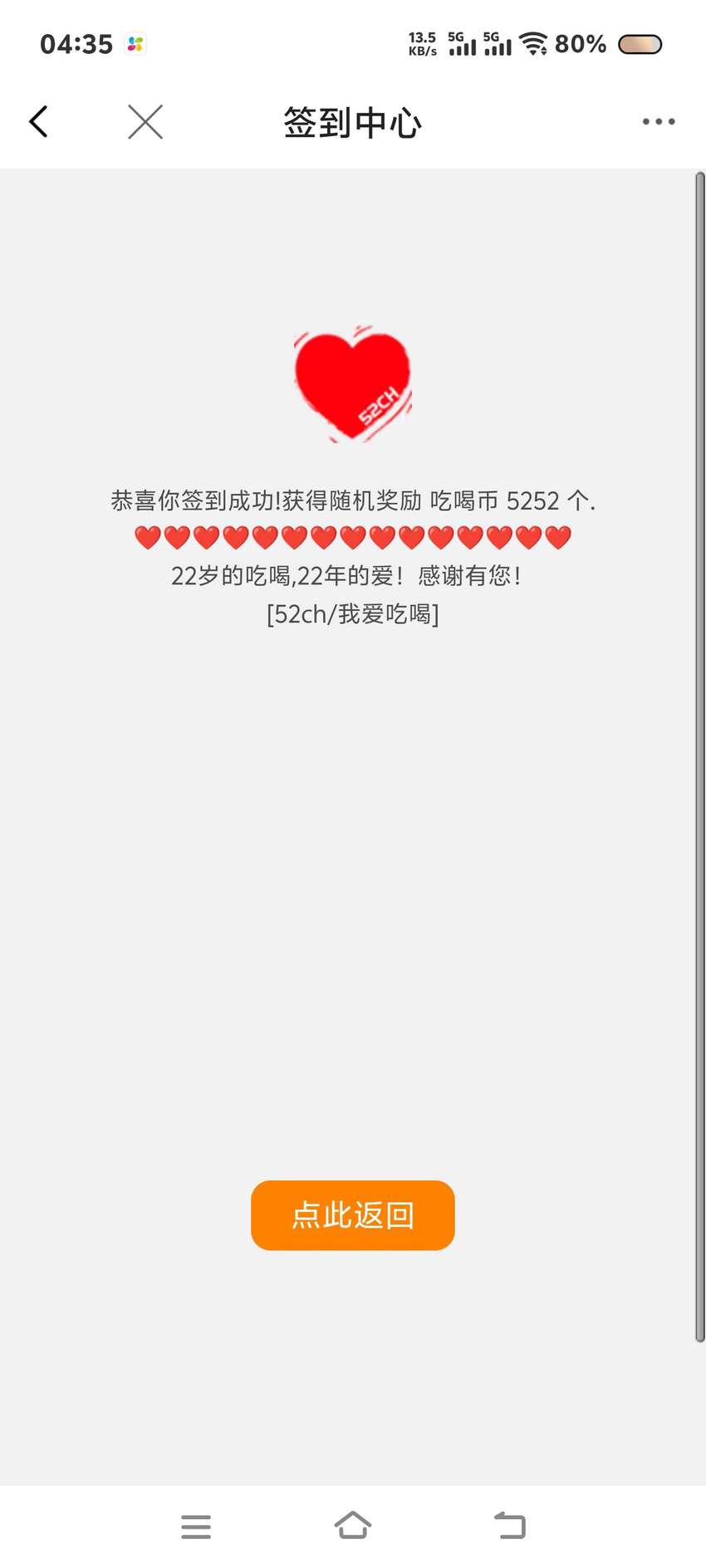Tap the 点此返回 button
Image resolution: width=706 pixels, height=1568 pixels.
coord(353,1215)
